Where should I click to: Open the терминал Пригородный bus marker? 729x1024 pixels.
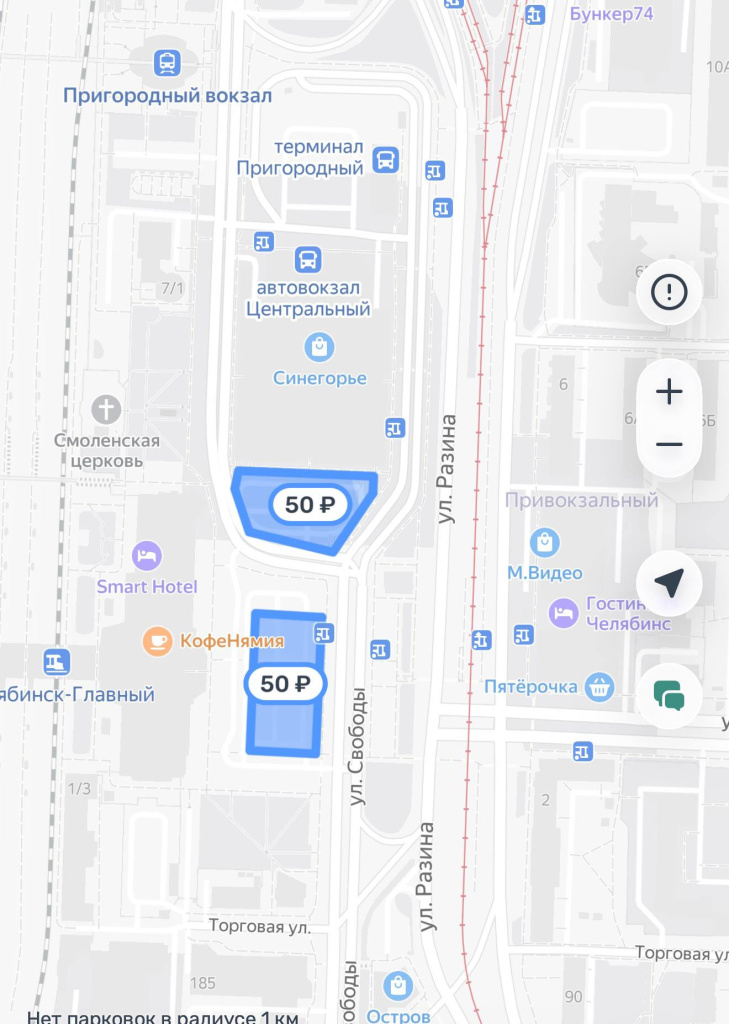(x=385, y=159)
